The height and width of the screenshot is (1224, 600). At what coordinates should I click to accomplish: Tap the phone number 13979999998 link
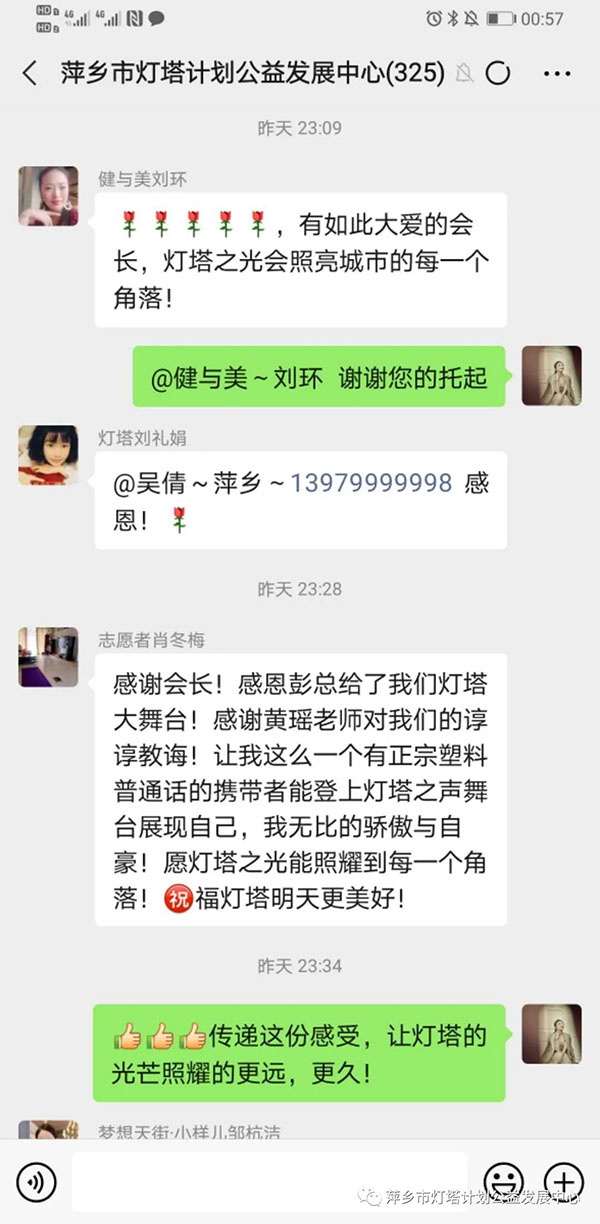[371, 483]
